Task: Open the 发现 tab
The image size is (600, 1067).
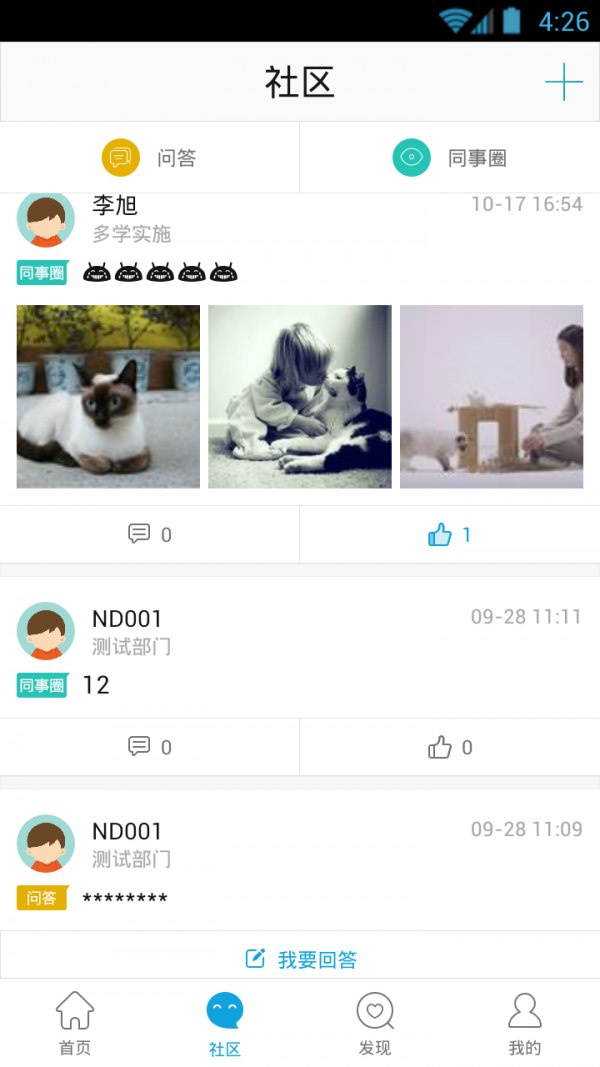Action: (x=375, y=1023)
